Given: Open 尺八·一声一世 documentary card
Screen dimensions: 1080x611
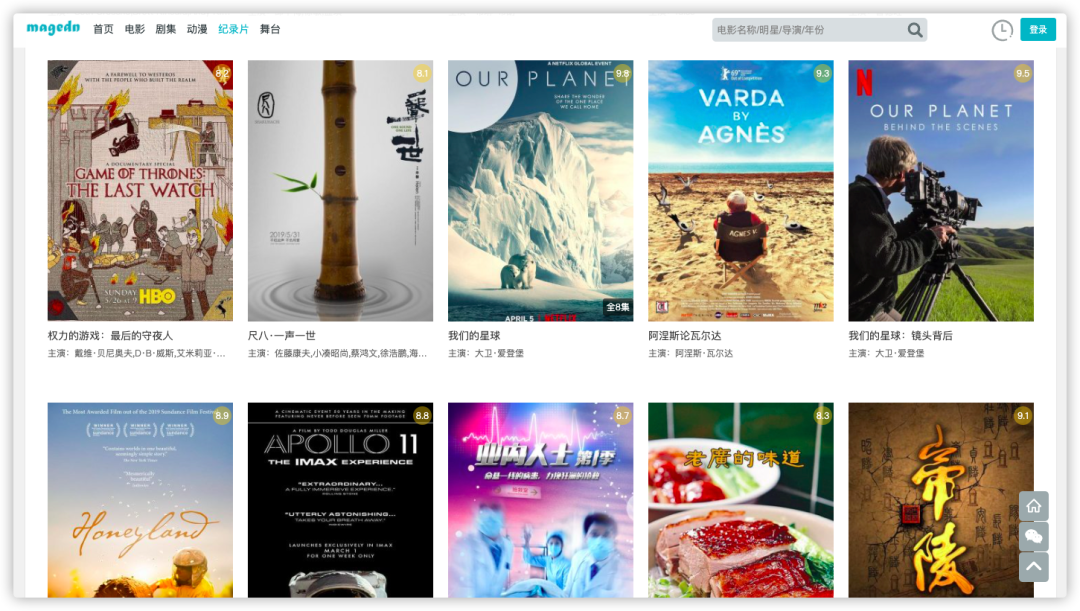Looking at the screenshot, I should click(x=340, y=190).
